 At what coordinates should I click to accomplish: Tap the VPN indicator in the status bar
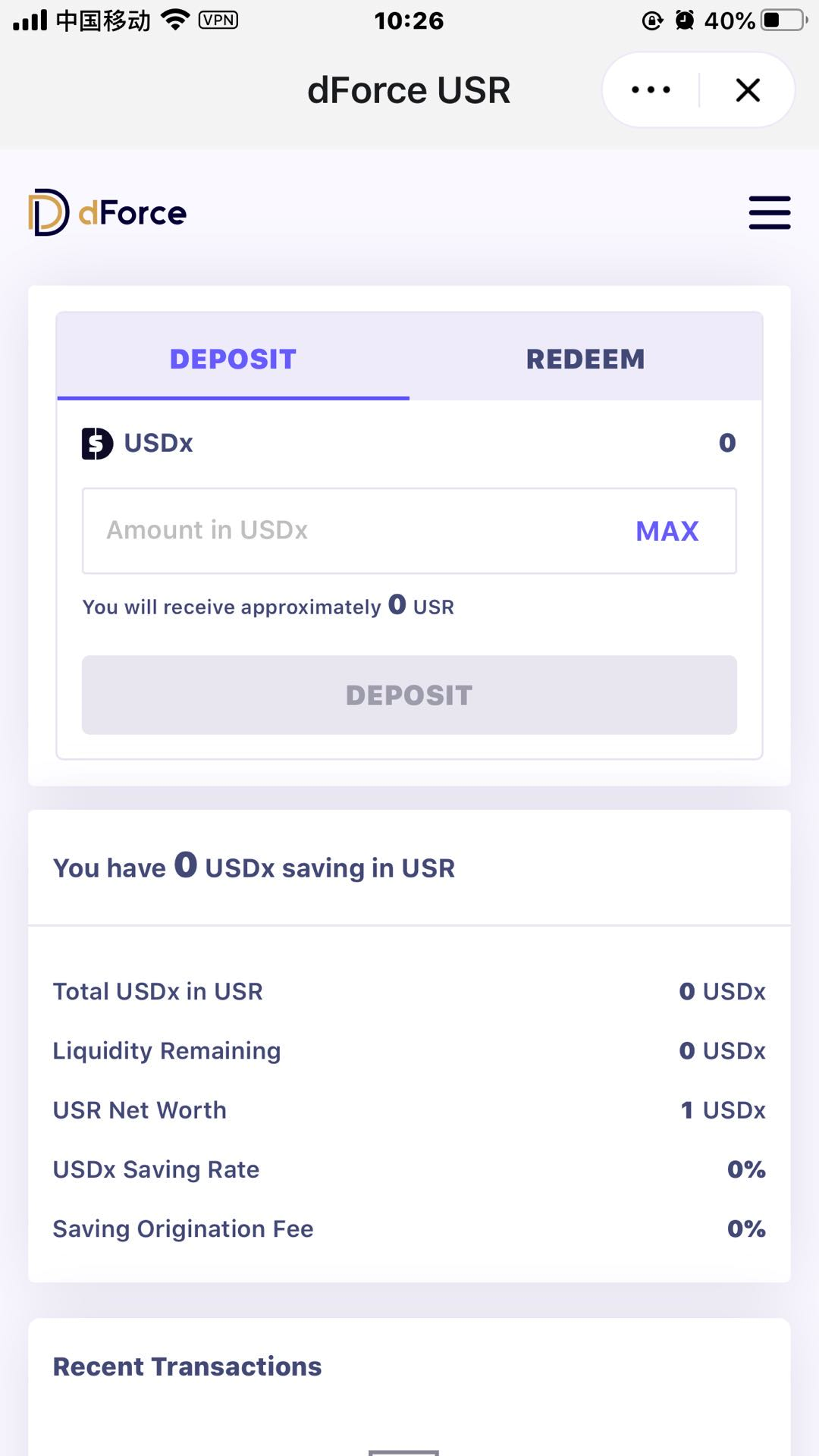(217, 20)
